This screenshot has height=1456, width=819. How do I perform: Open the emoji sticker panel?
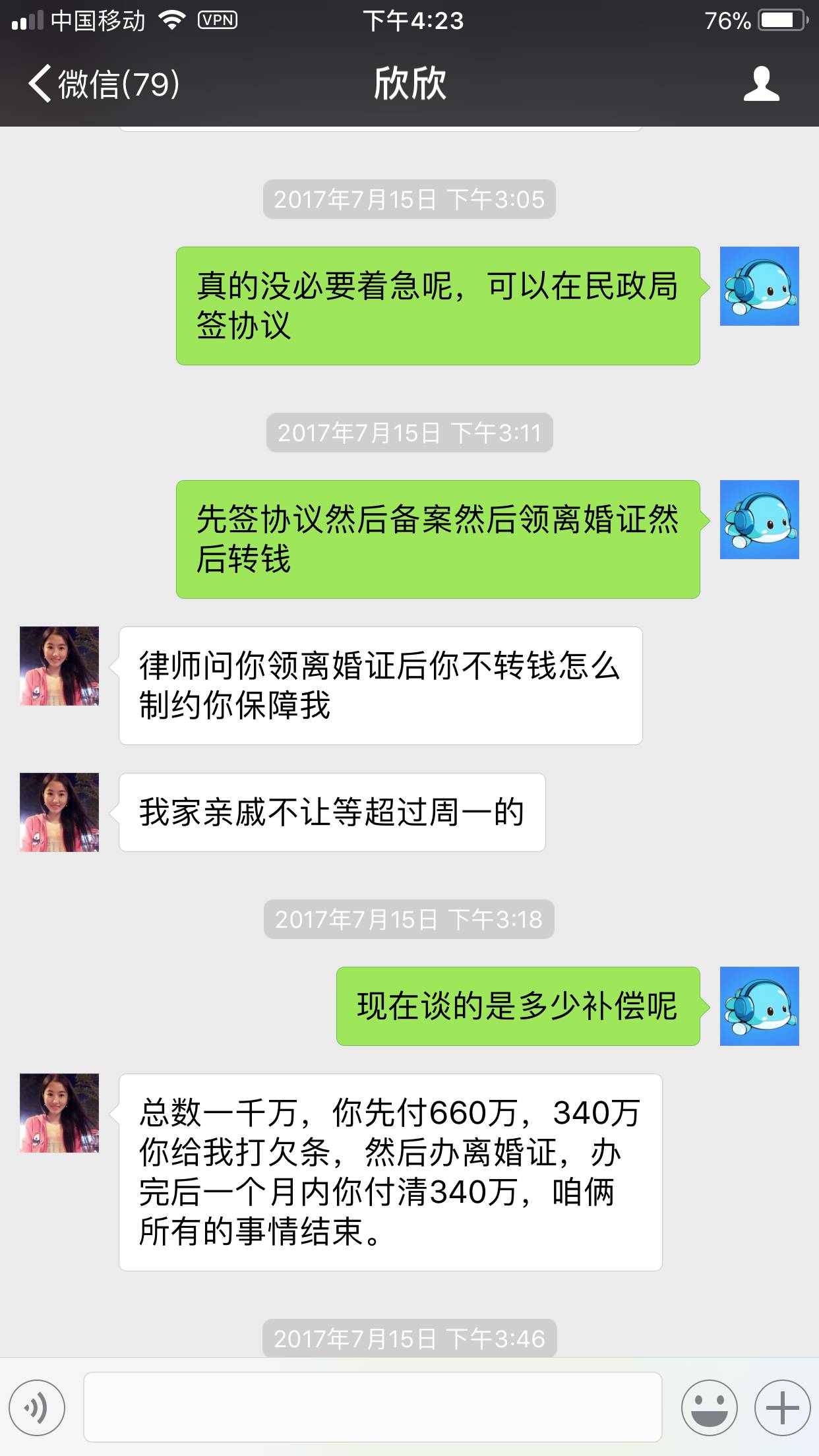[709, 1408]
